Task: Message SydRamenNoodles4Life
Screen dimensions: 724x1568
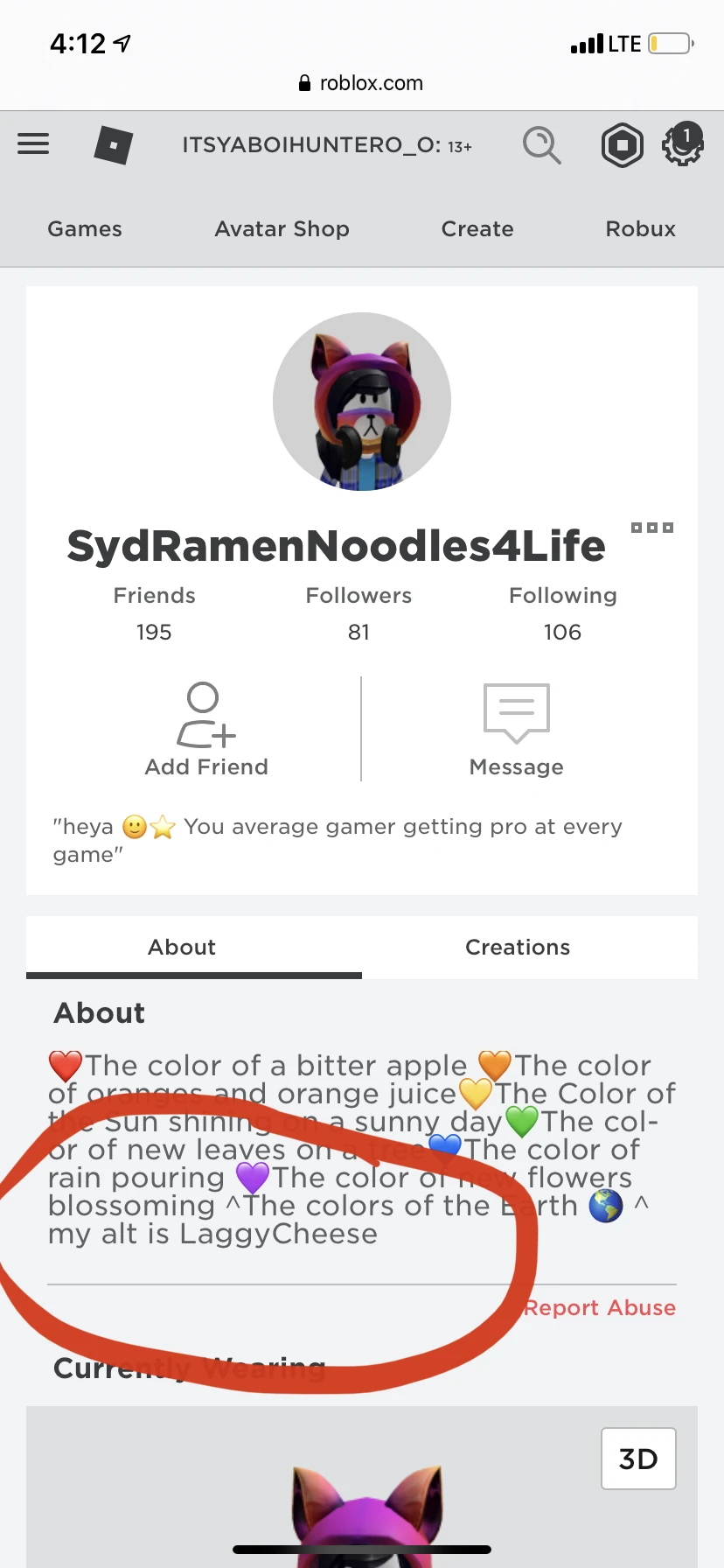Action: (x=517, y=730)
